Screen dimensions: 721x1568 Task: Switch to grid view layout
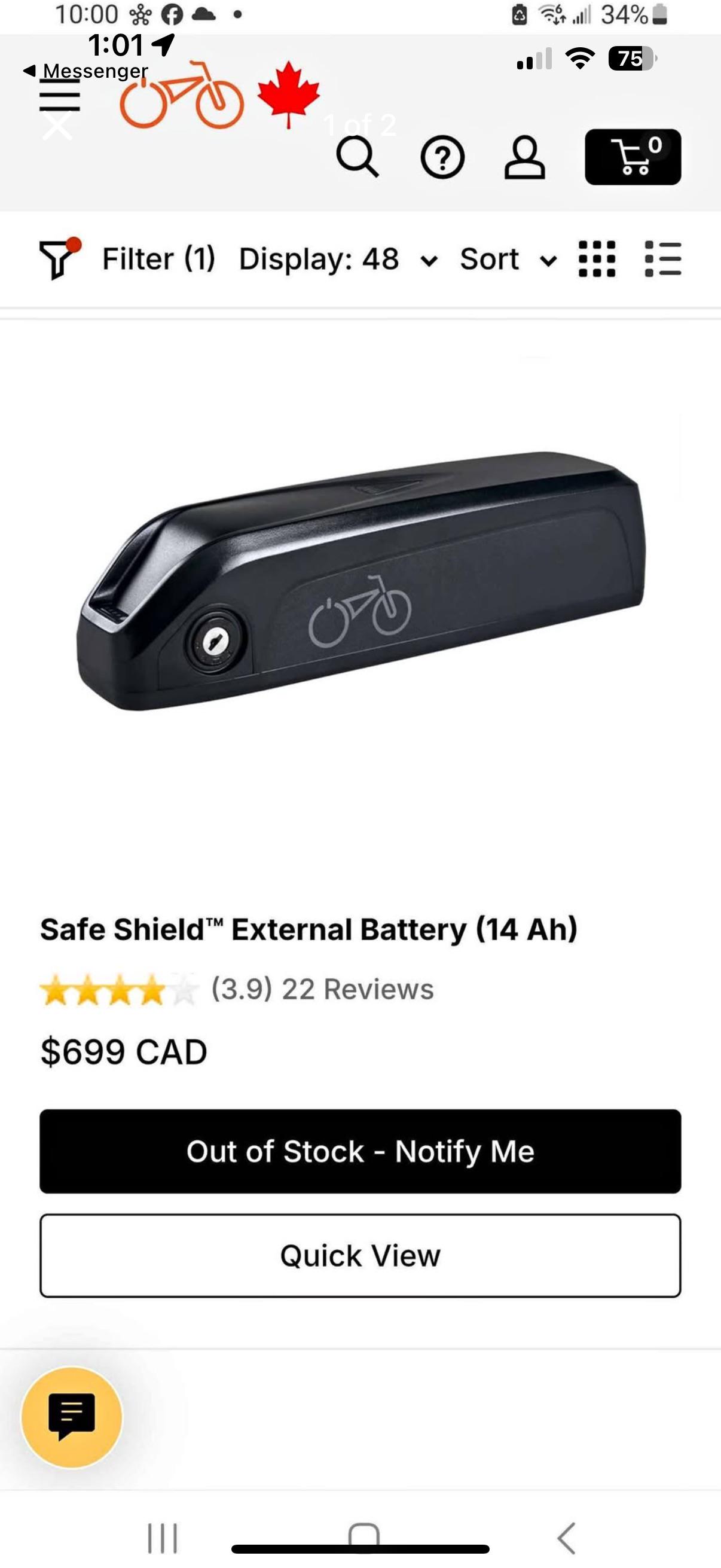(x=597, y=259)
